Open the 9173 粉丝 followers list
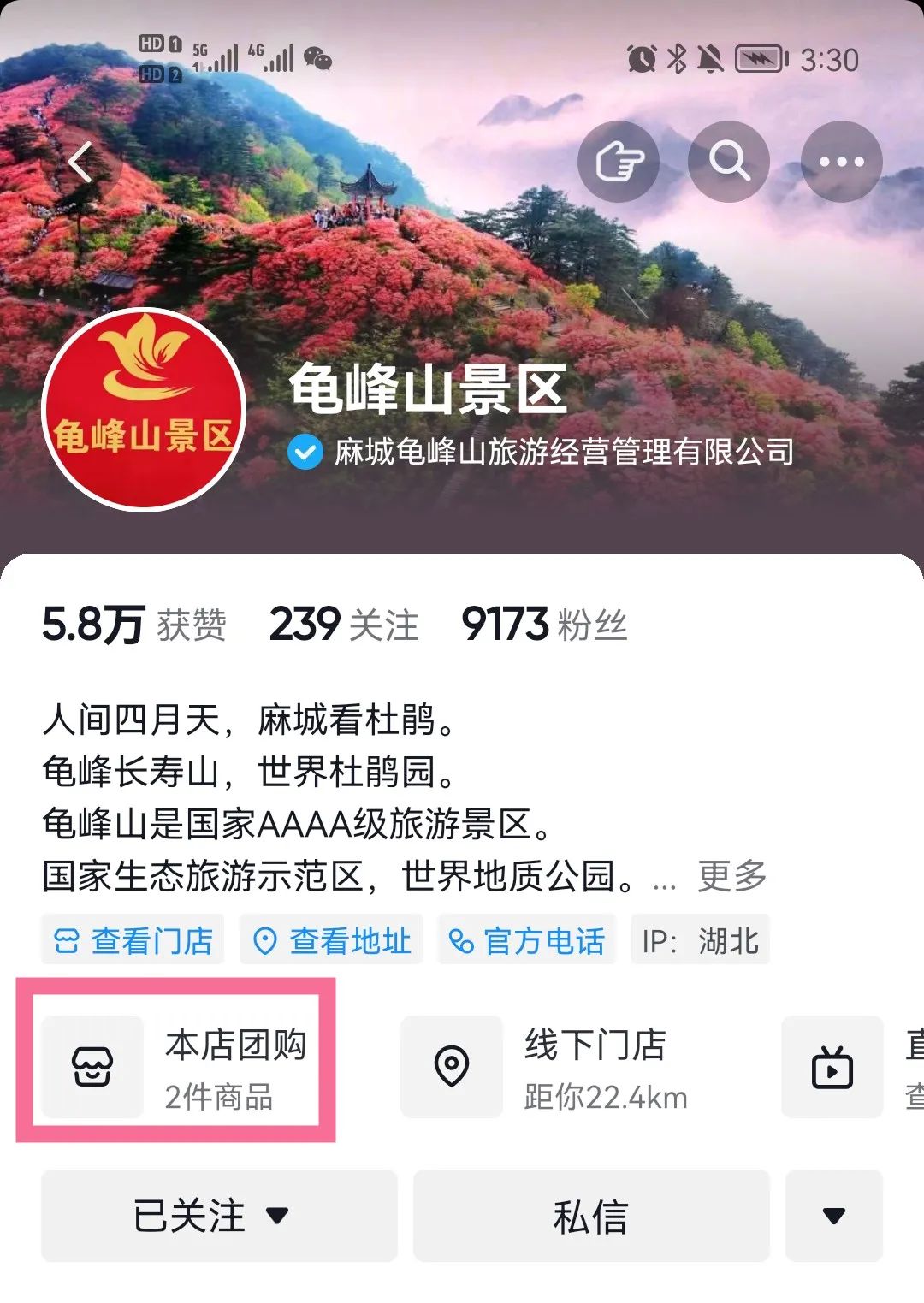This screenshot has height=1303, width=924. 544,625
